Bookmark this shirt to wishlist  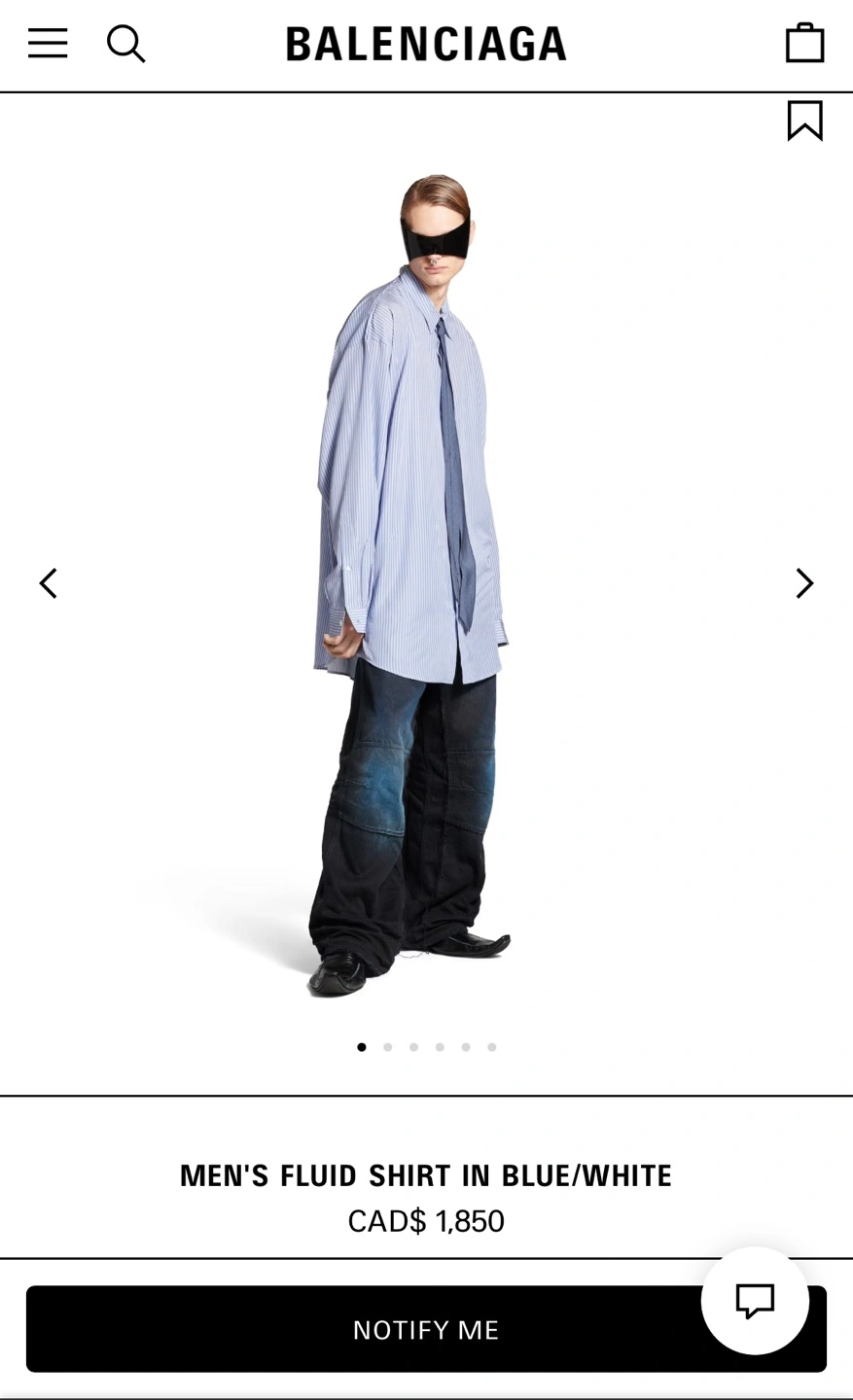pos(804,121)
